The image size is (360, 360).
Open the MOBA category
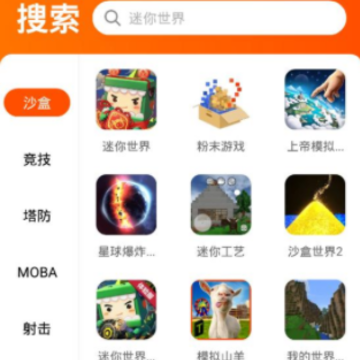click(x=37, y=273)
